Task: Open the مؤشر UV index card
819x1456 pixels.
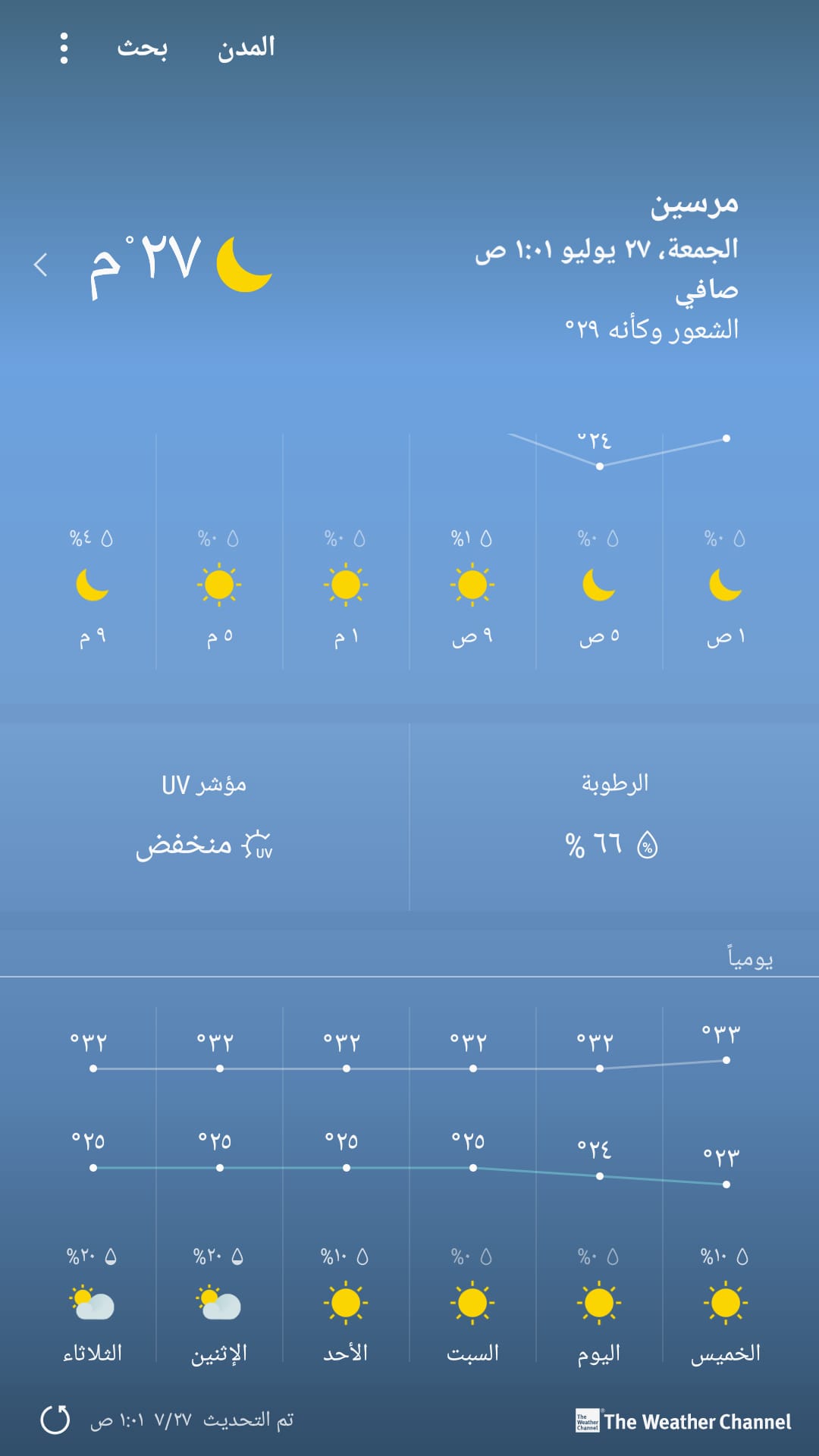Action: (205, 817)
